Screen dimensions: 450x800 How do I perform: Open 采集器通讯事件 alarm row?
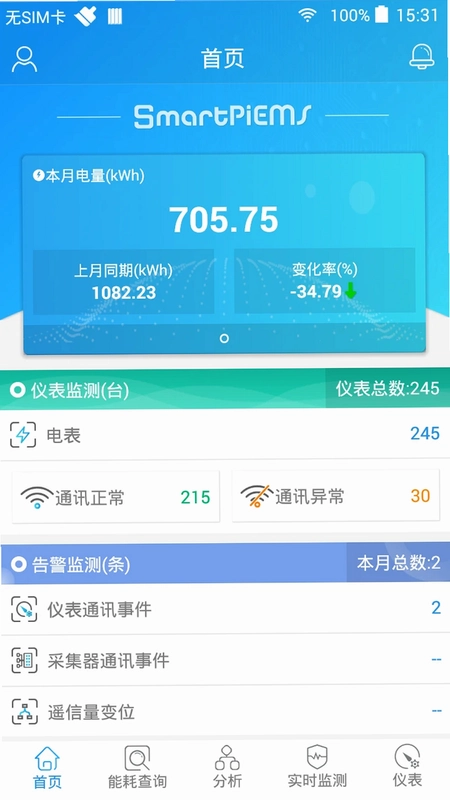[x=225, y=660]
